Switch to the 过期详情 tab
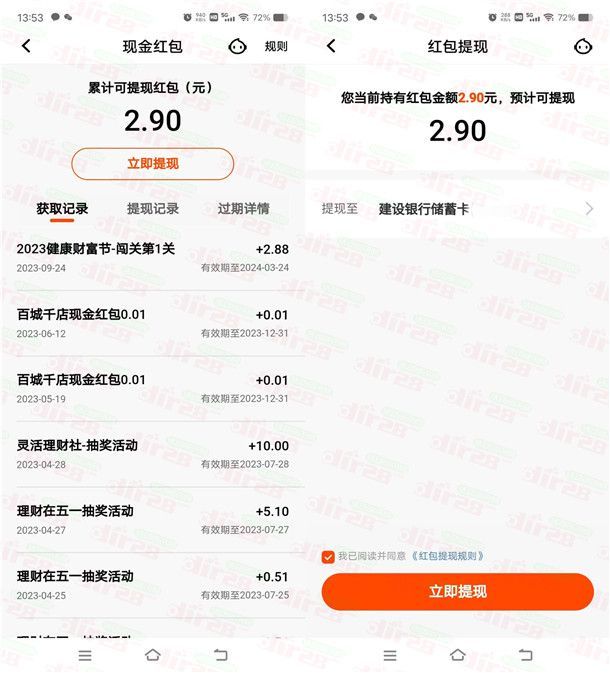 coord(243,209)
